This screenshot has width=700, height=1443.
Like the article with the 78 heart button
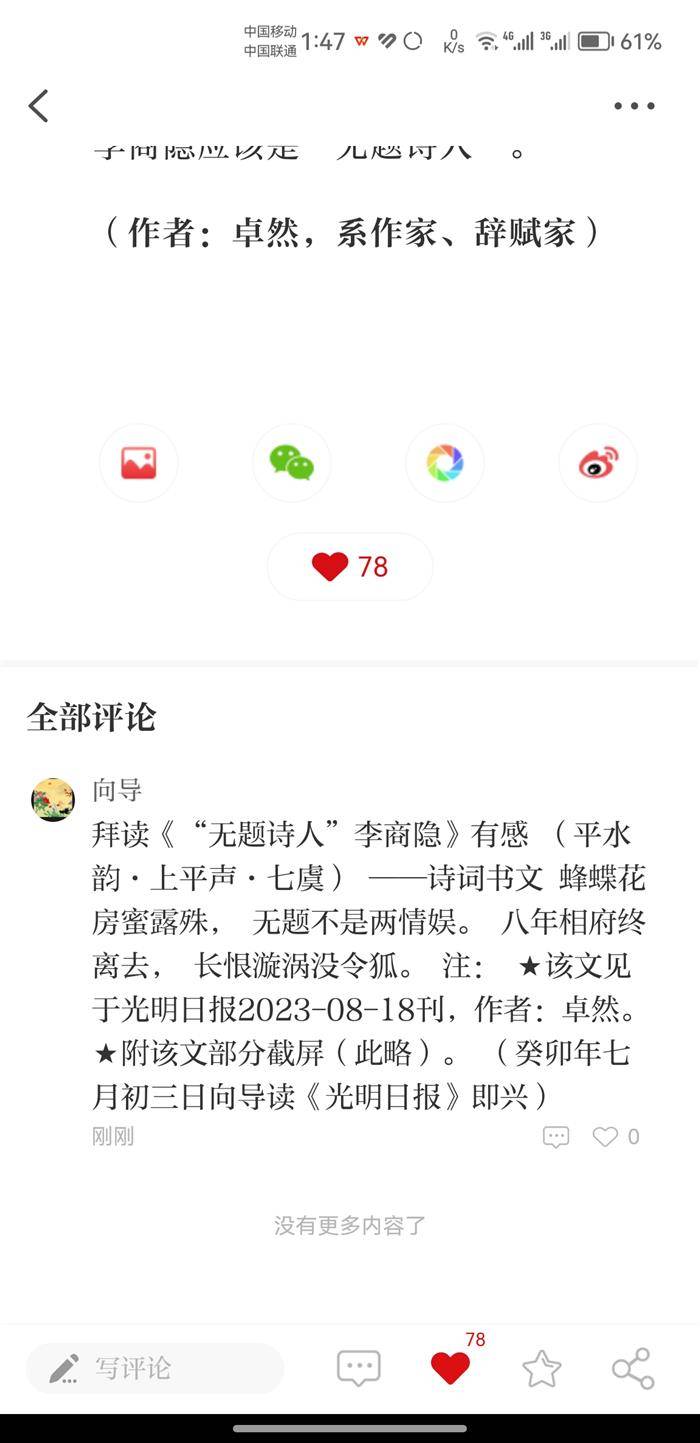(x=349, y=567)
